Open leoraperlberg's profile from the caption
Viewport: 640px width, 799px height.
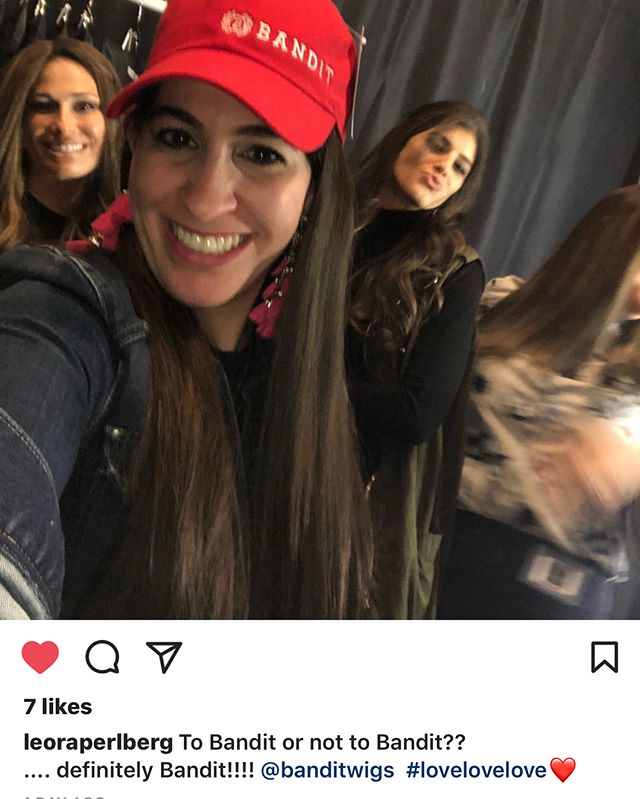click(x=97, y=743)
